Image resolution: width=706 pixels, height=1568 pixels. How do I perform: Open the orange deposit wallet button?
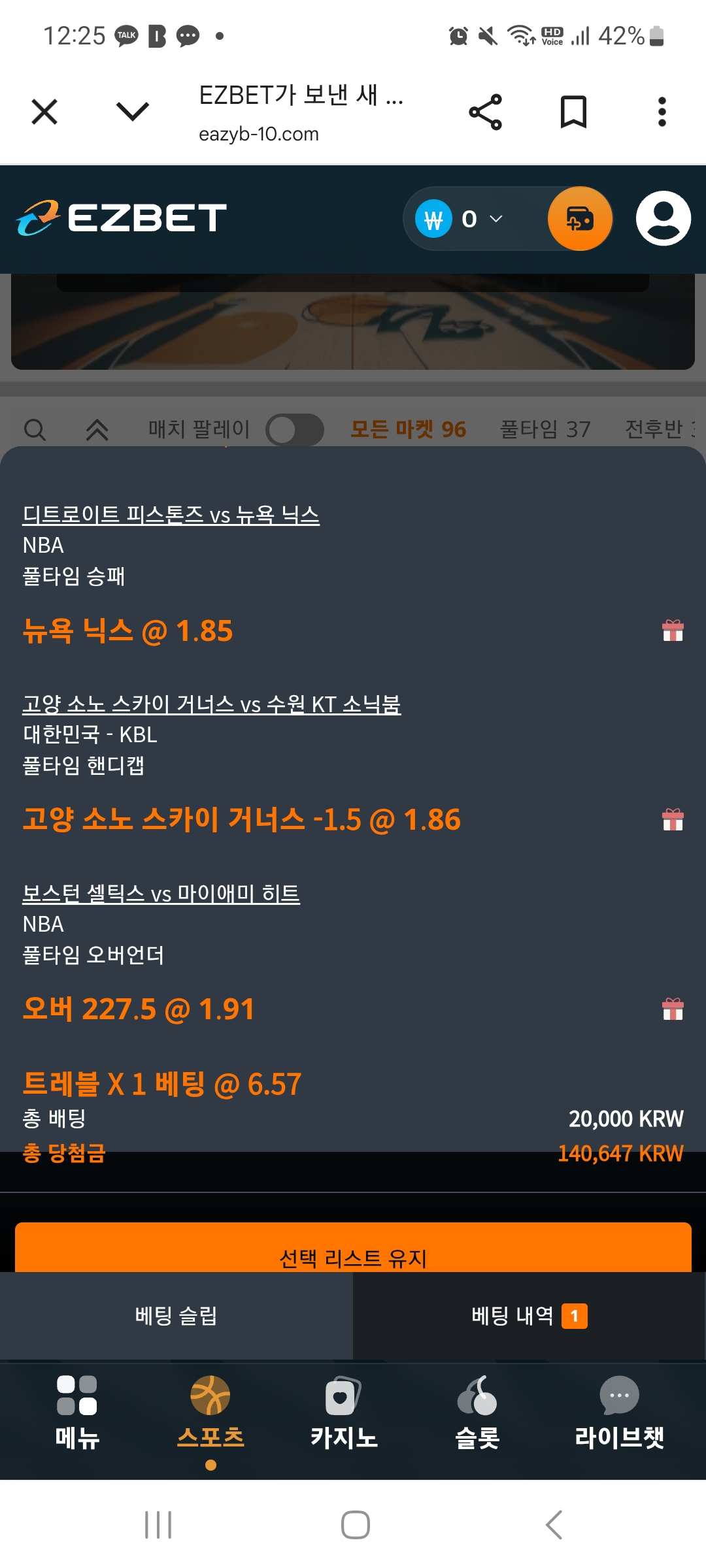[580, 219]
